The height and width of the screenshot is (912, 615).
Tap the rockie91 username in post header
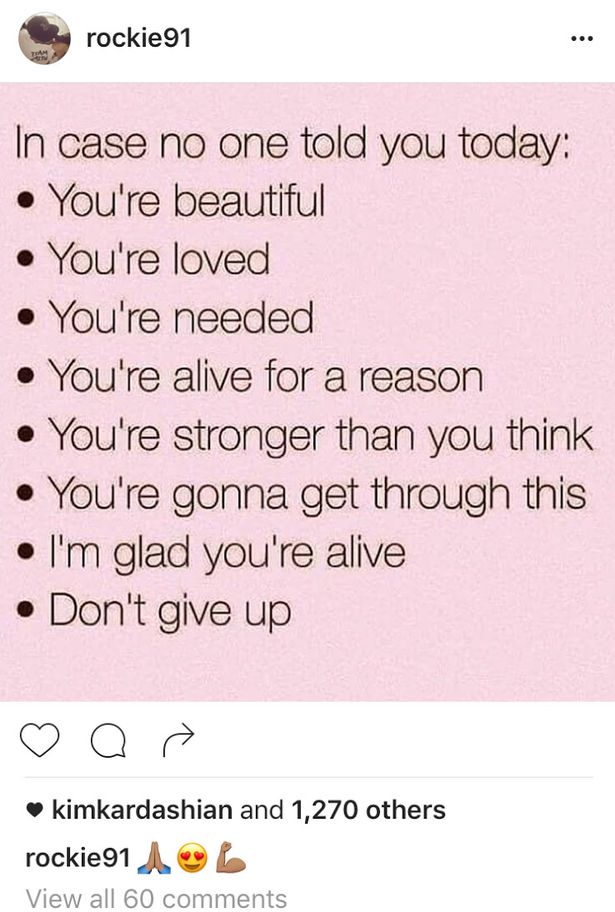click(x=139, y=38)
